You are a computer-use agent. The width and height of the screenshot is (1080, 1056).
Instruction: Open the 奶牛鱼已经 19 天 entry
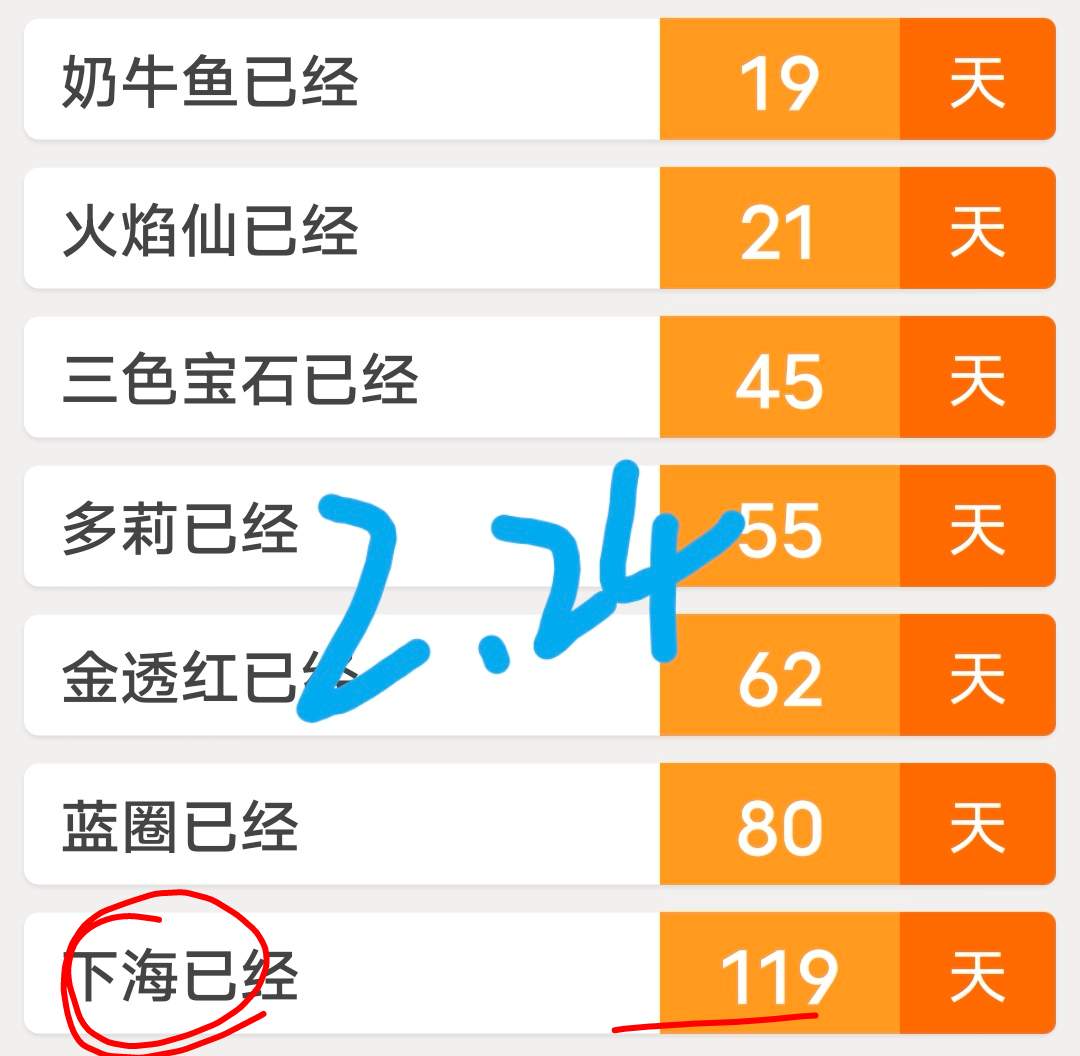(x=540, y=80)
